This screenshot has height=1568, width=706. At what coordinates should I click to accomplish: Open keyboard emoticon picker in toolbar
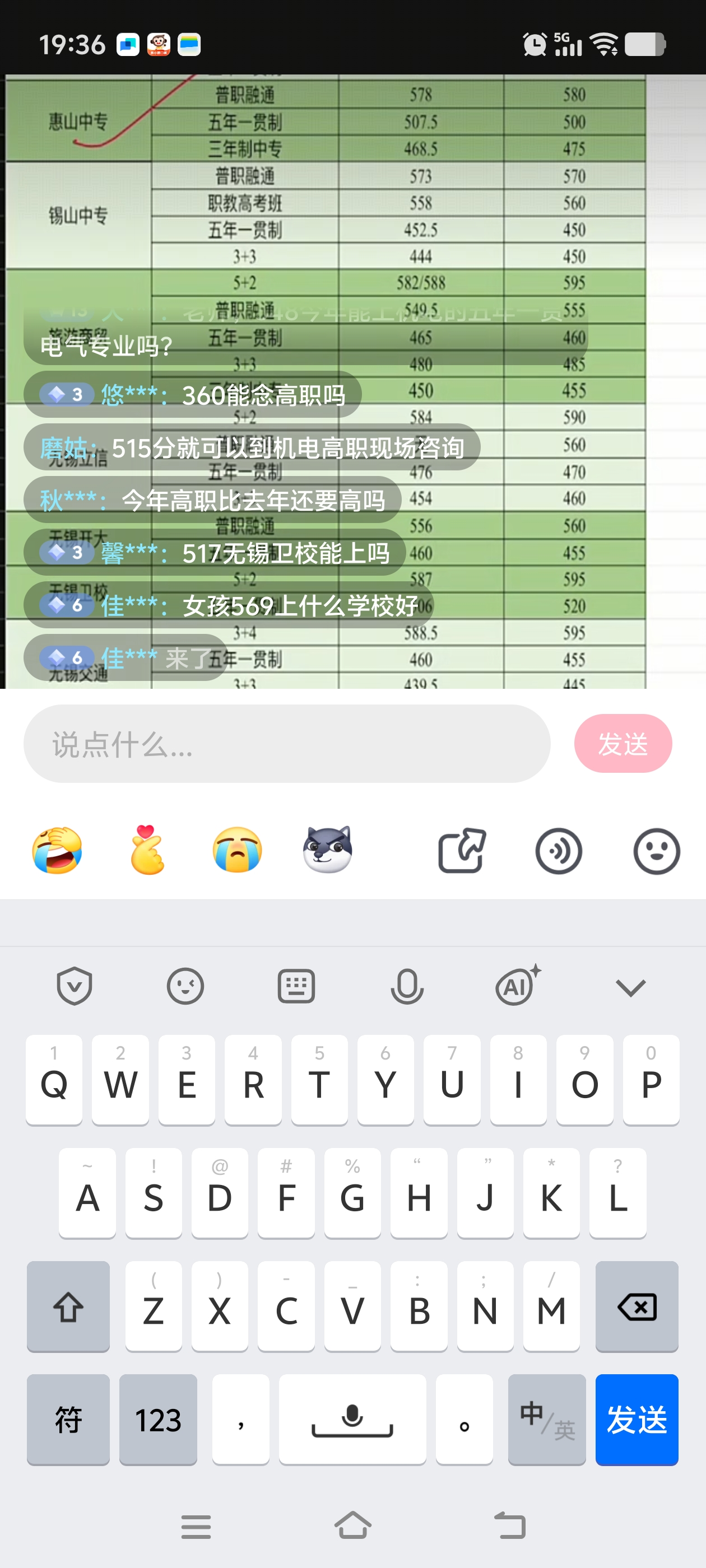(x=185, y=986)
